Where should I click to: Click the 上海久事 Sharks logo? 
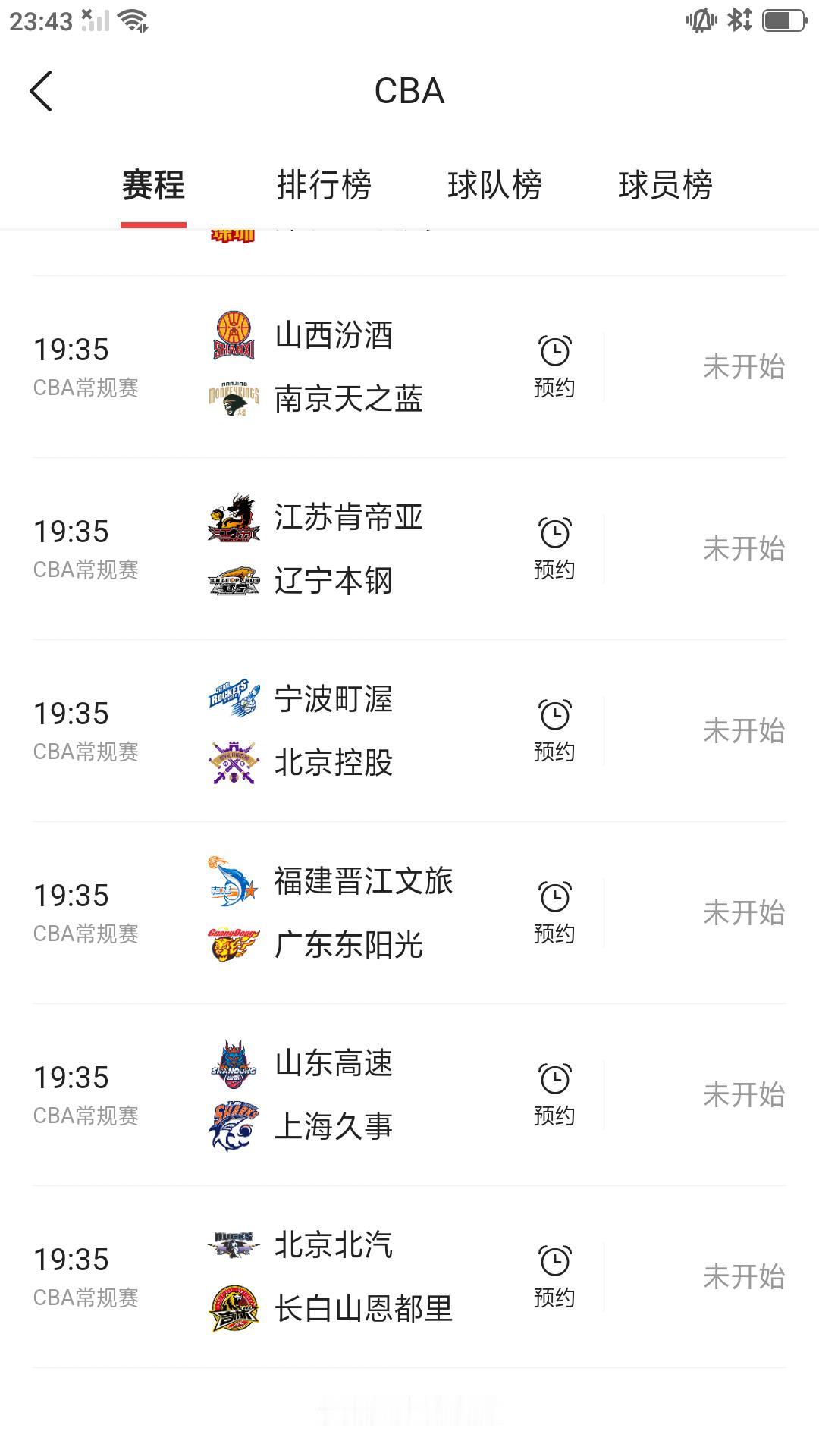pyautogui.click(x=232, y=1126)
